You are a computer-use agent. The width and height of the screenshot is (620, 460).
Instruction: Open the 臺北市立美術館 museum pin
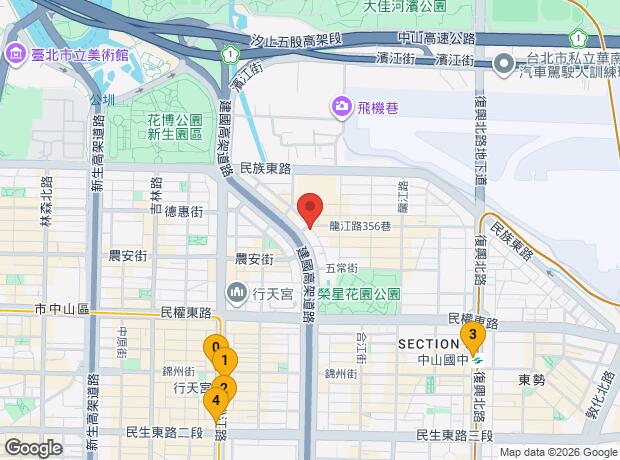tap(16, 54)
